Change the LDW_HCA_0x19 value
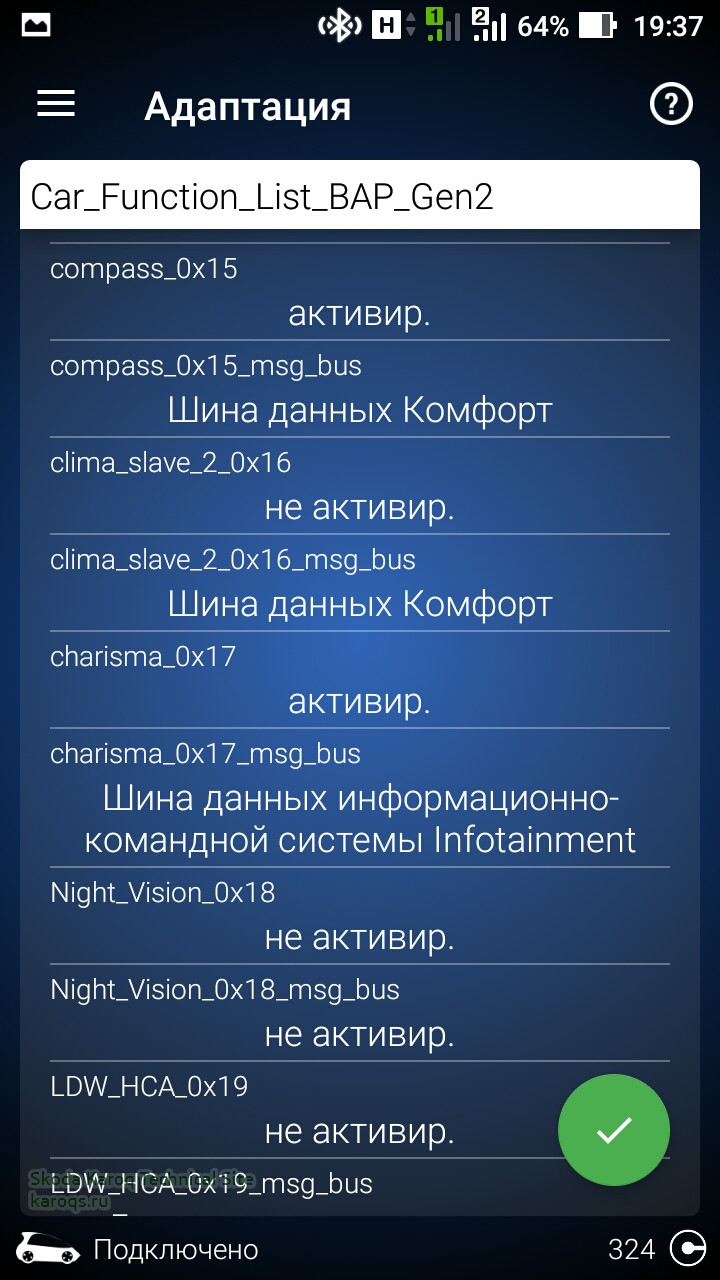 tap(360, 1131)
